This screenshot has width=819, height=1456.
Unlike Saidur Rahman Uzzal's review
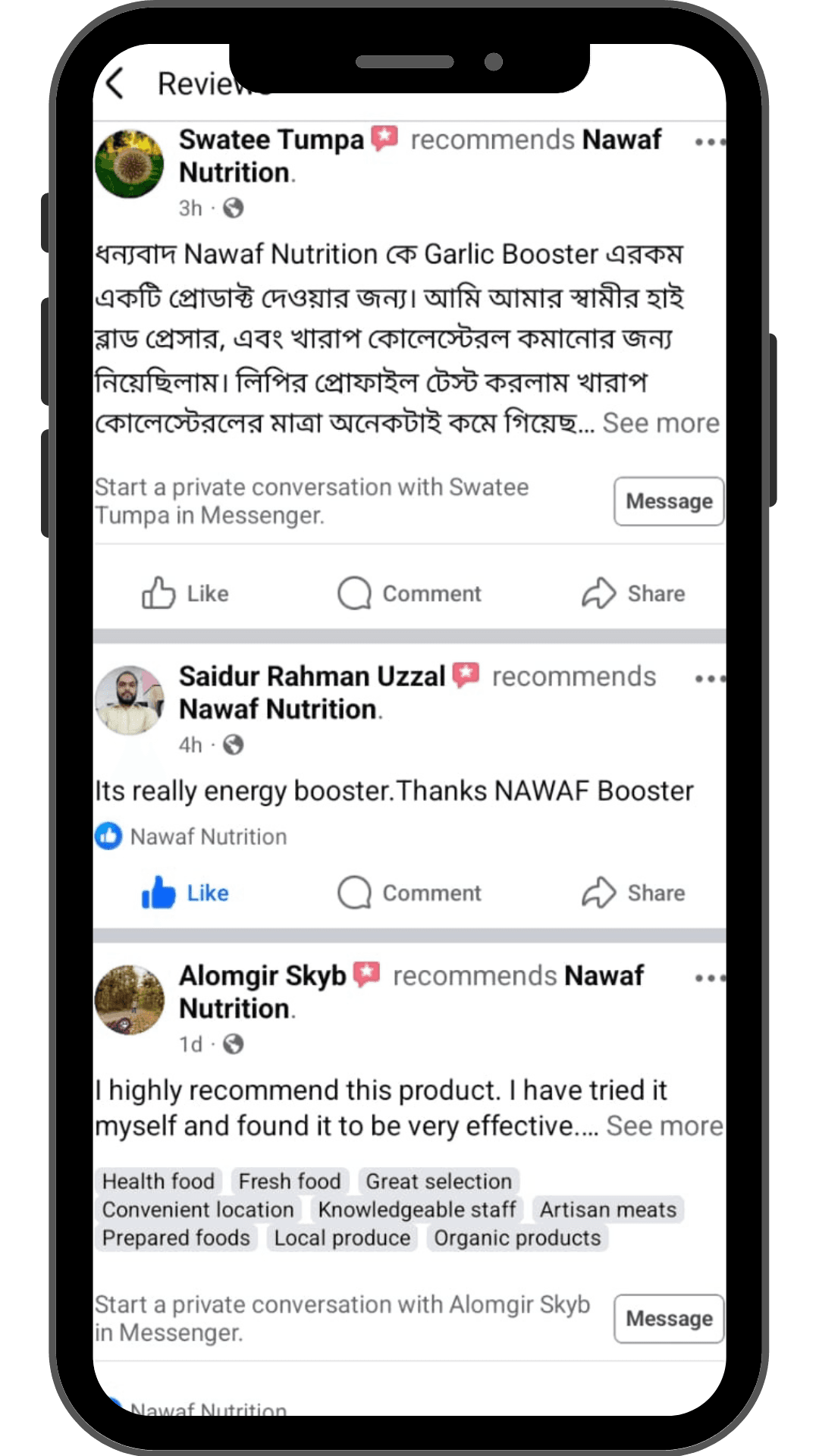(186, 893)
